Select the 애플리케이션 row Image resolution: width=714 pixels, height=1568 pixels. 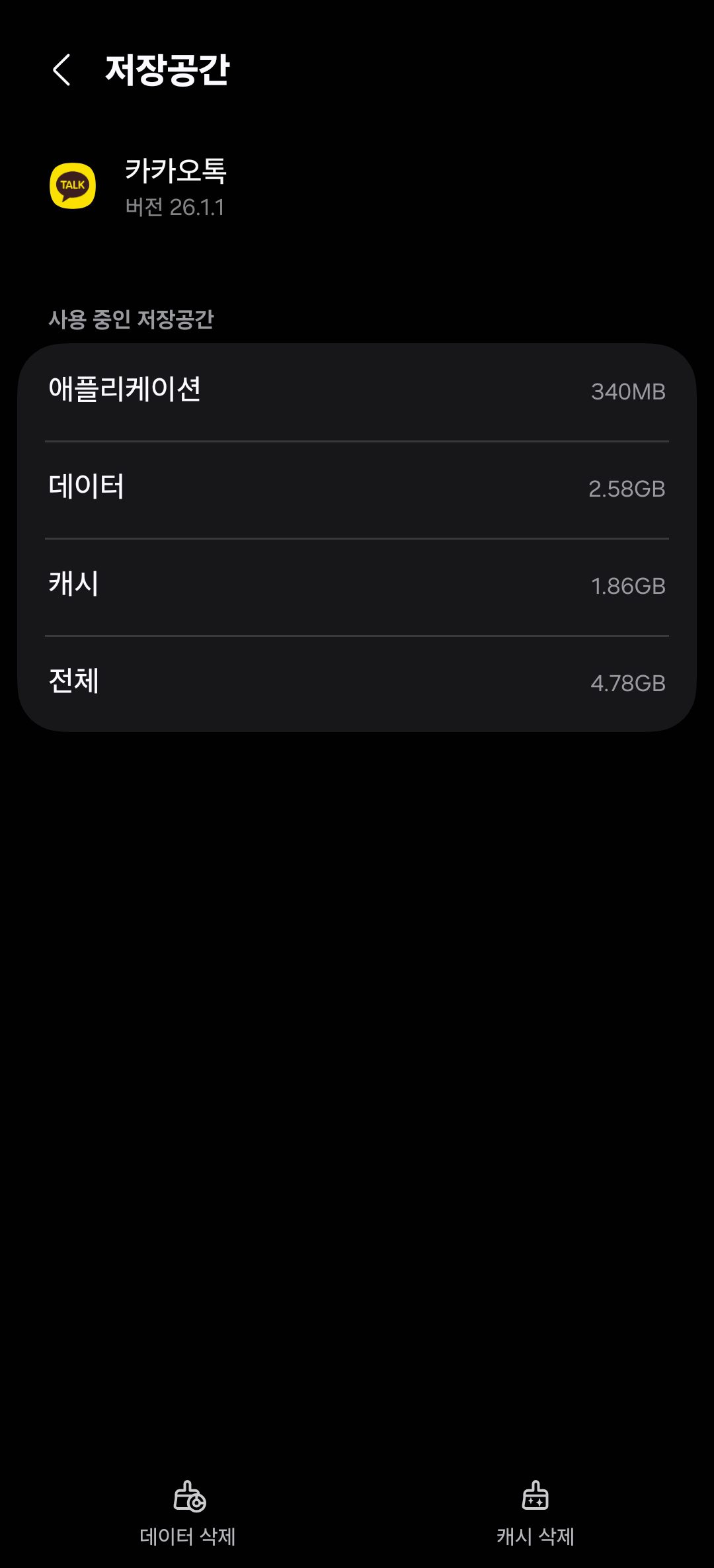pos(357,390)
